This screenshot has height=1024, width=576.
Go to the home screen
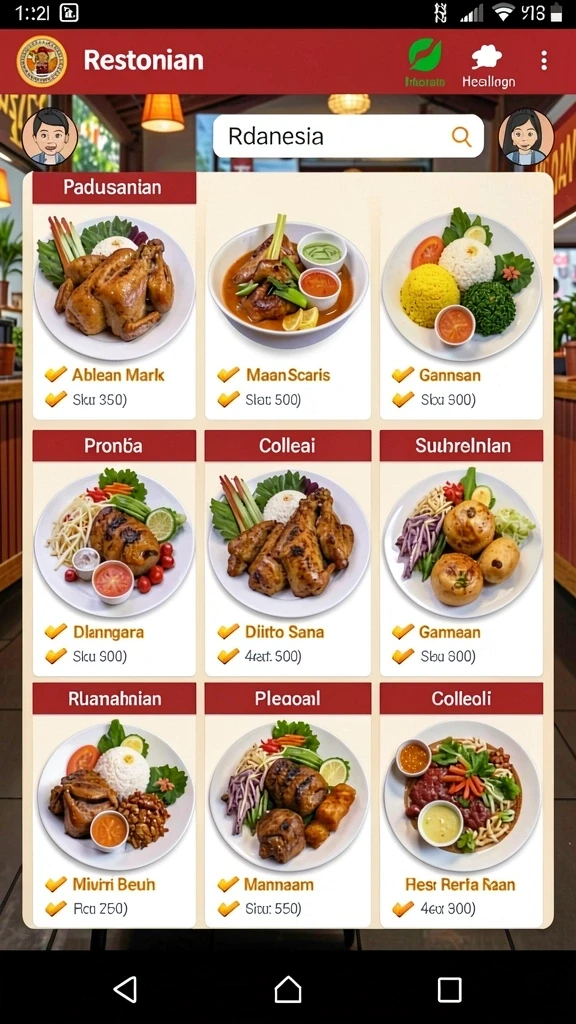288,989
